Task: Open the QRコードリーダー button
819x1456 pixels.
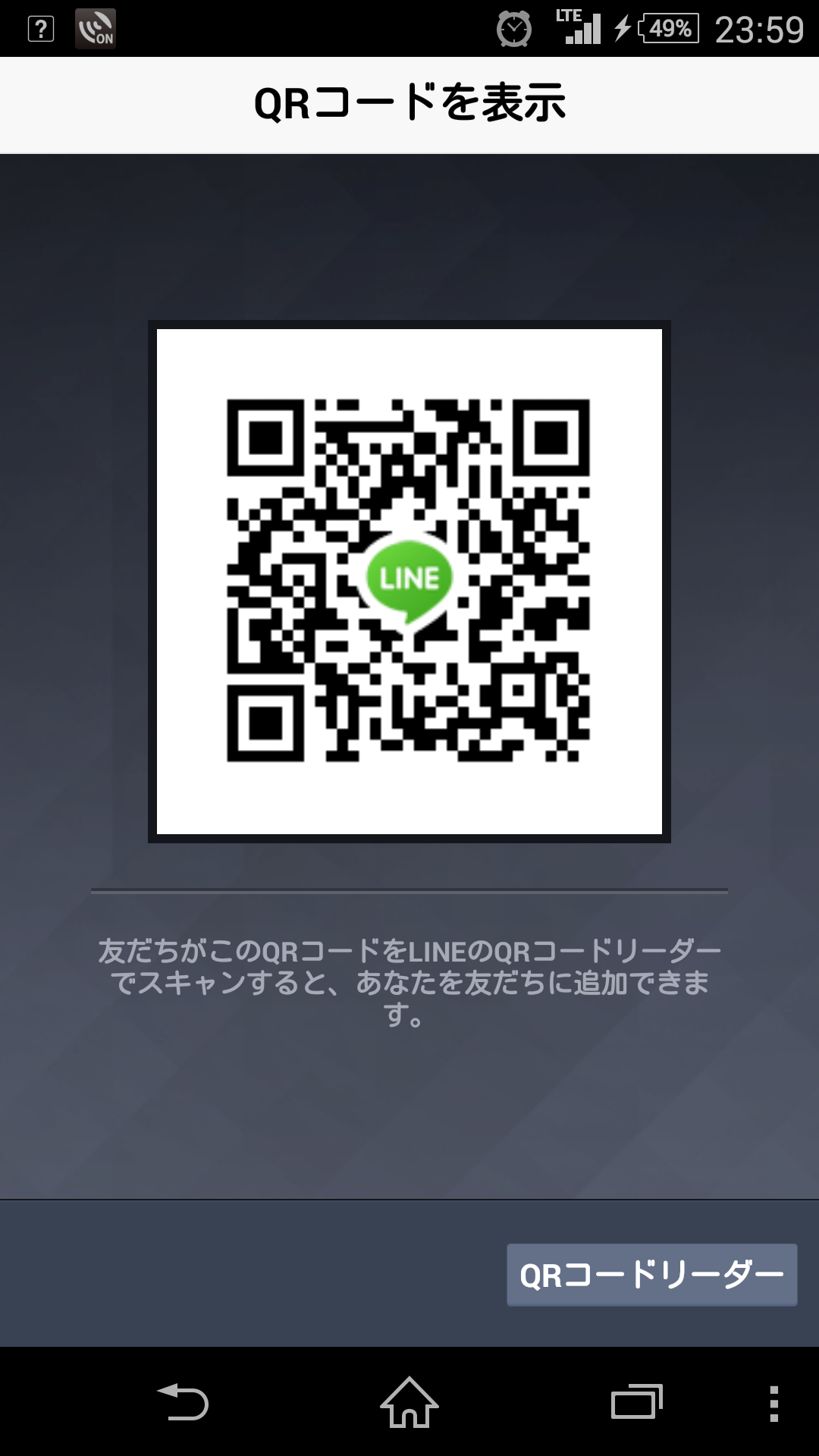Action: 651,1275
